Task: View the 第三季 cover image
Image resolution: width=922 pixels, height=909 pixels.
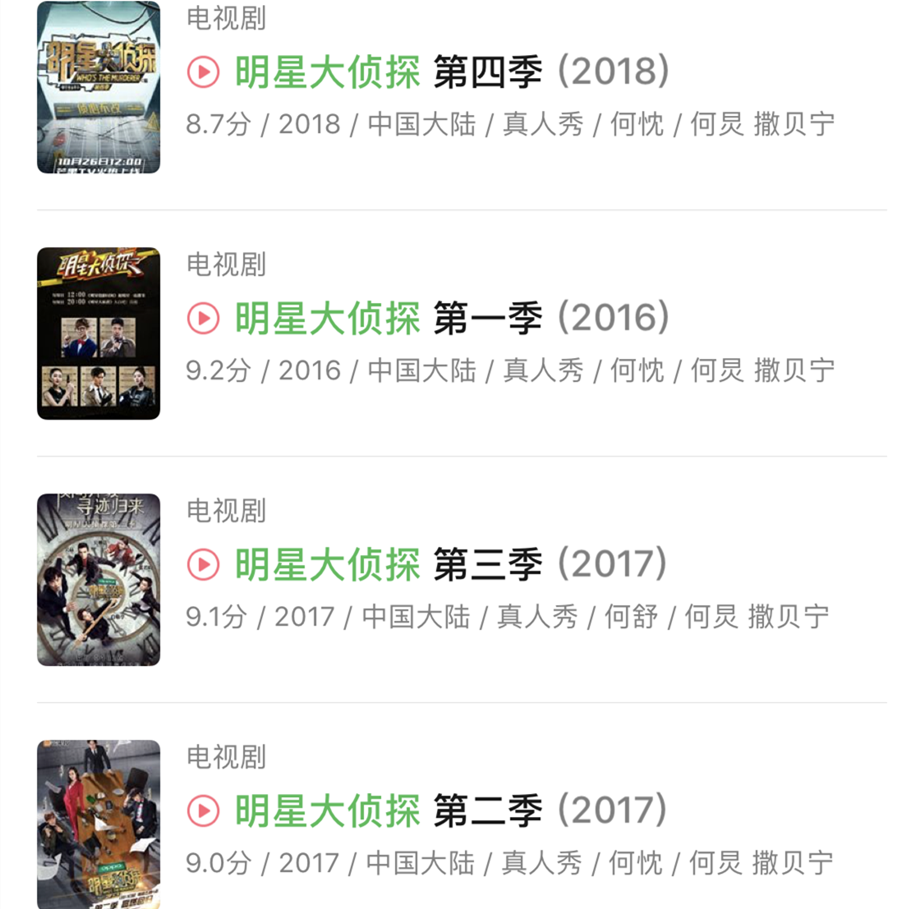Action: 99,579
